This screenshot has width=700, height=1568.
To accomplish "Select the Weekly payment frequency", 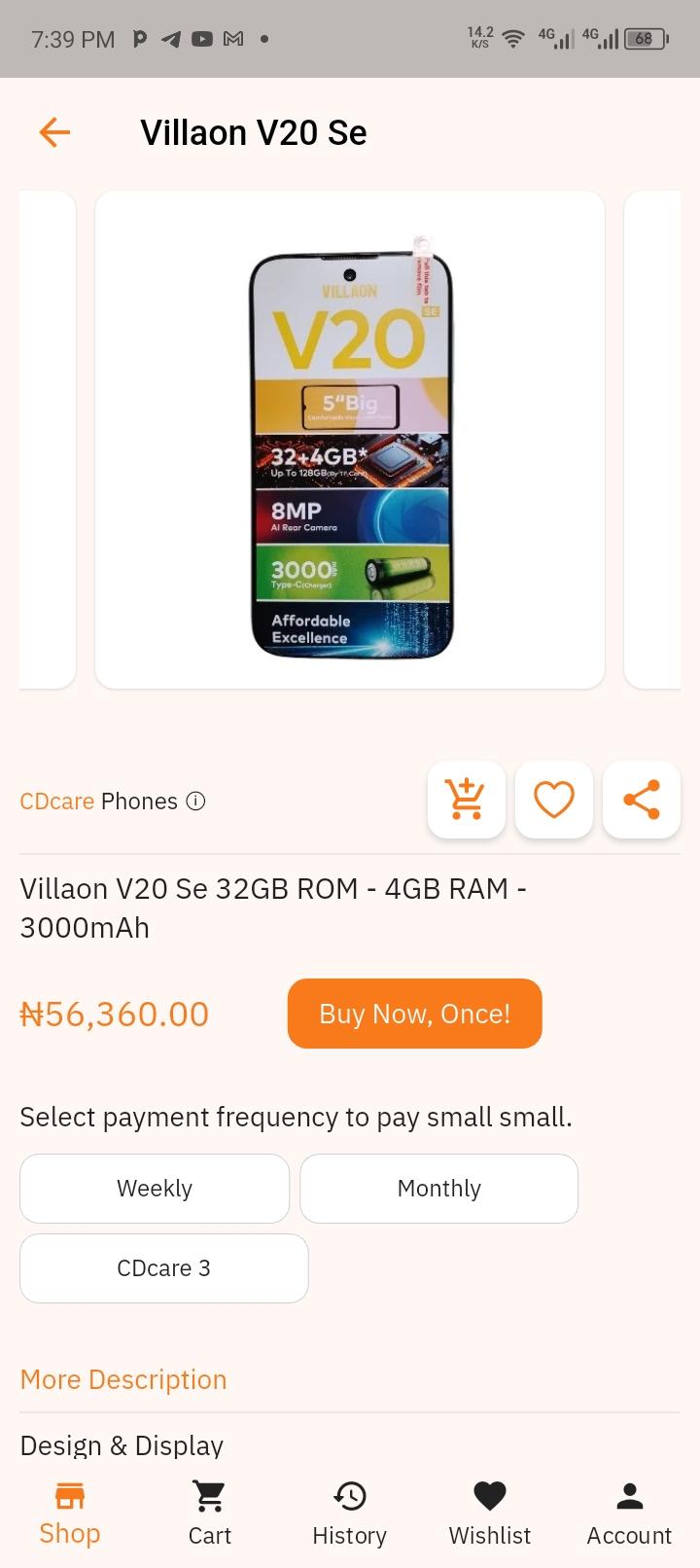I will click(x=155, y=1189).
